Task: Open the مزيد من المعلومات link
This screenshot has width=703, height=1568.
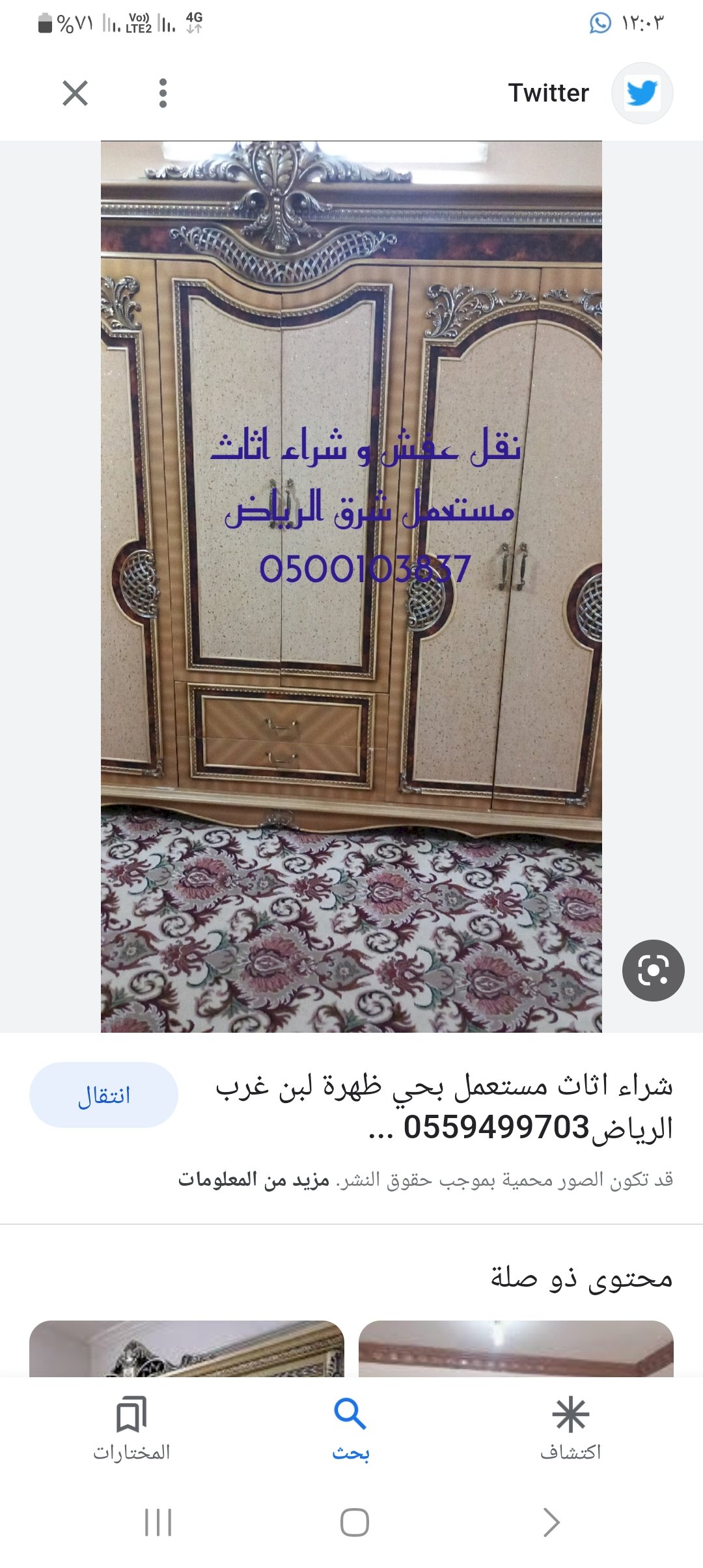Action: [x=254, y=1179]
